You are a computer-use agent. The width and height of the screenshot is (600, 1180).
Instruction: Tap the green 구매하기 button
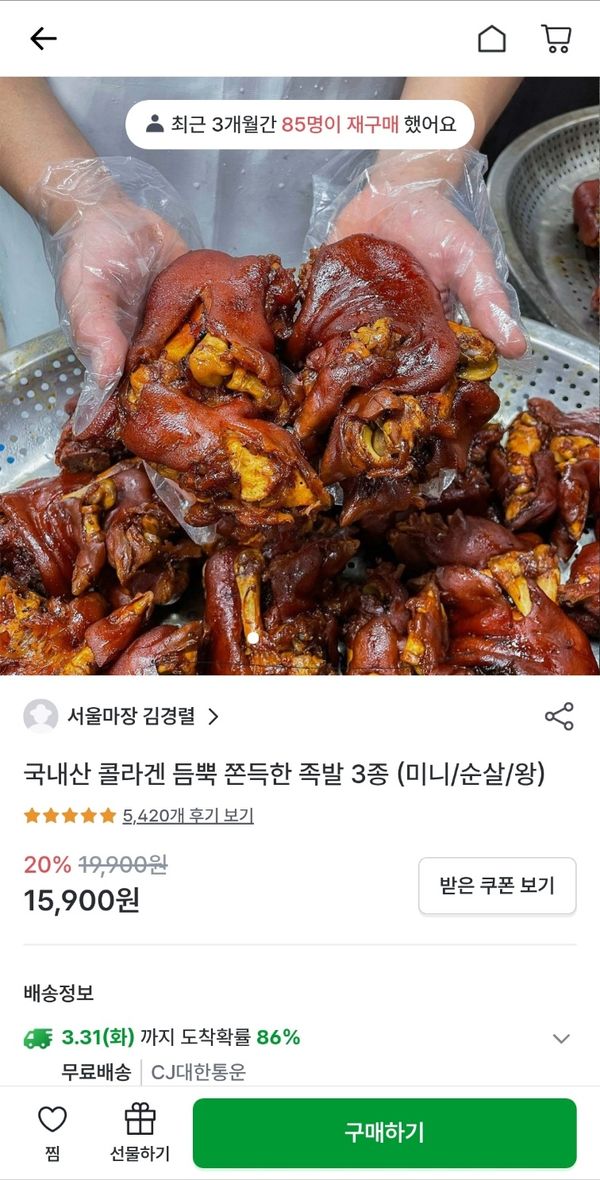pyautogui.click(x=384, y=1132)
